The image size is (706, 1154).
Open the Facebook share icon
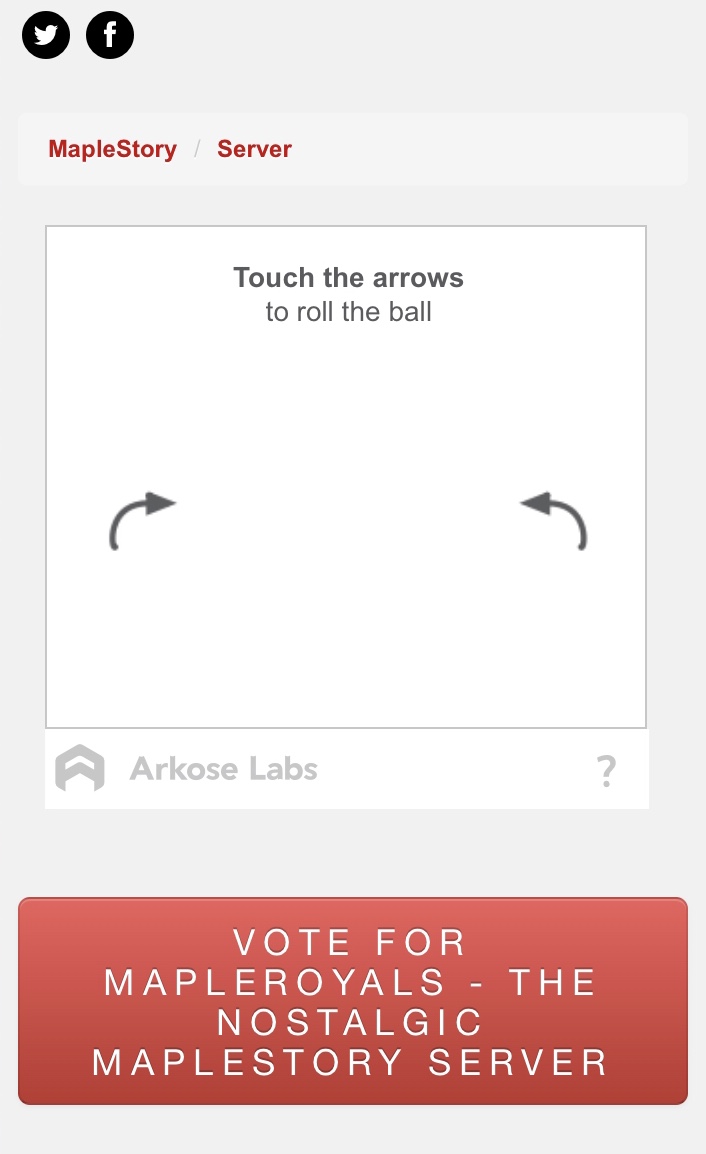(110, 35)
